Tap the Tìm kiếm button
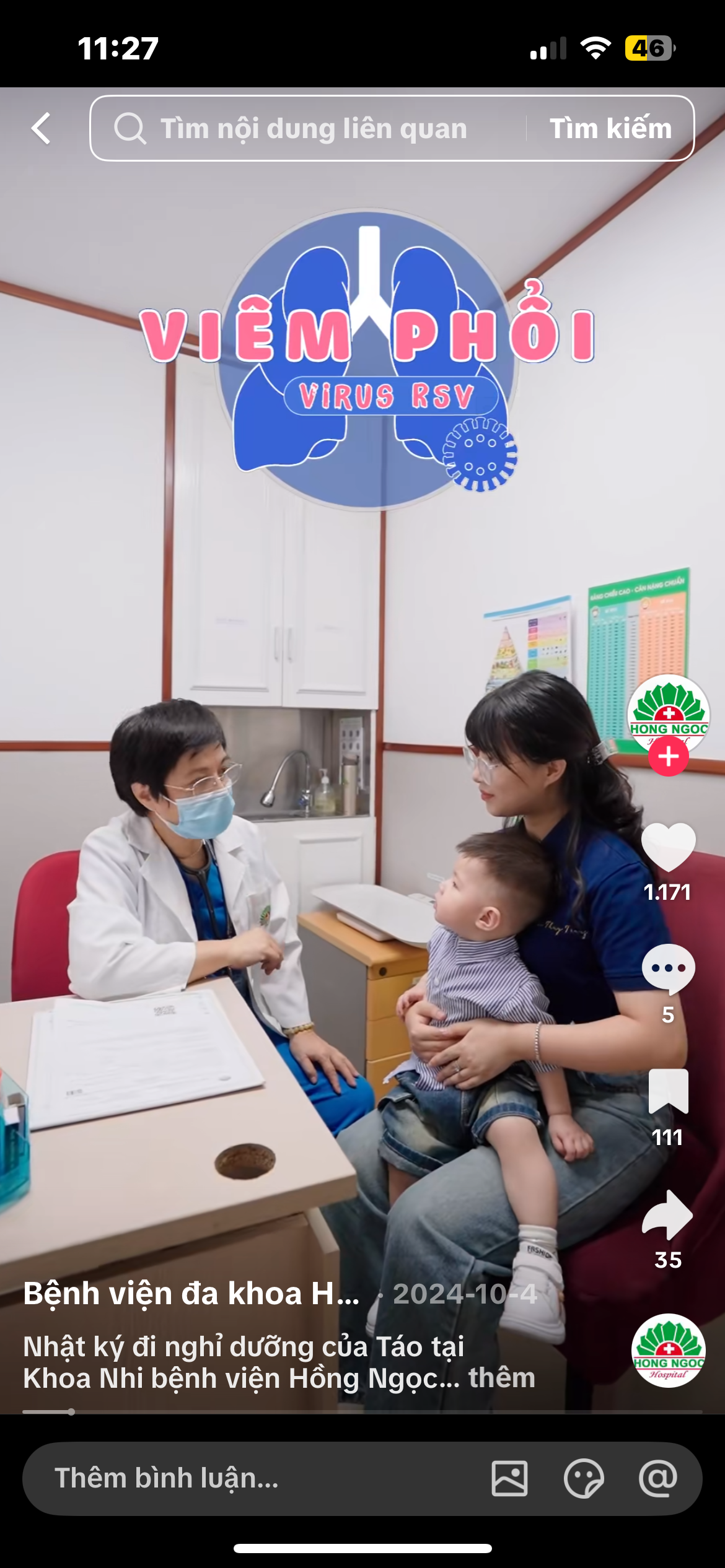This screenshot has width=725, height=1568. coord(610,129)
